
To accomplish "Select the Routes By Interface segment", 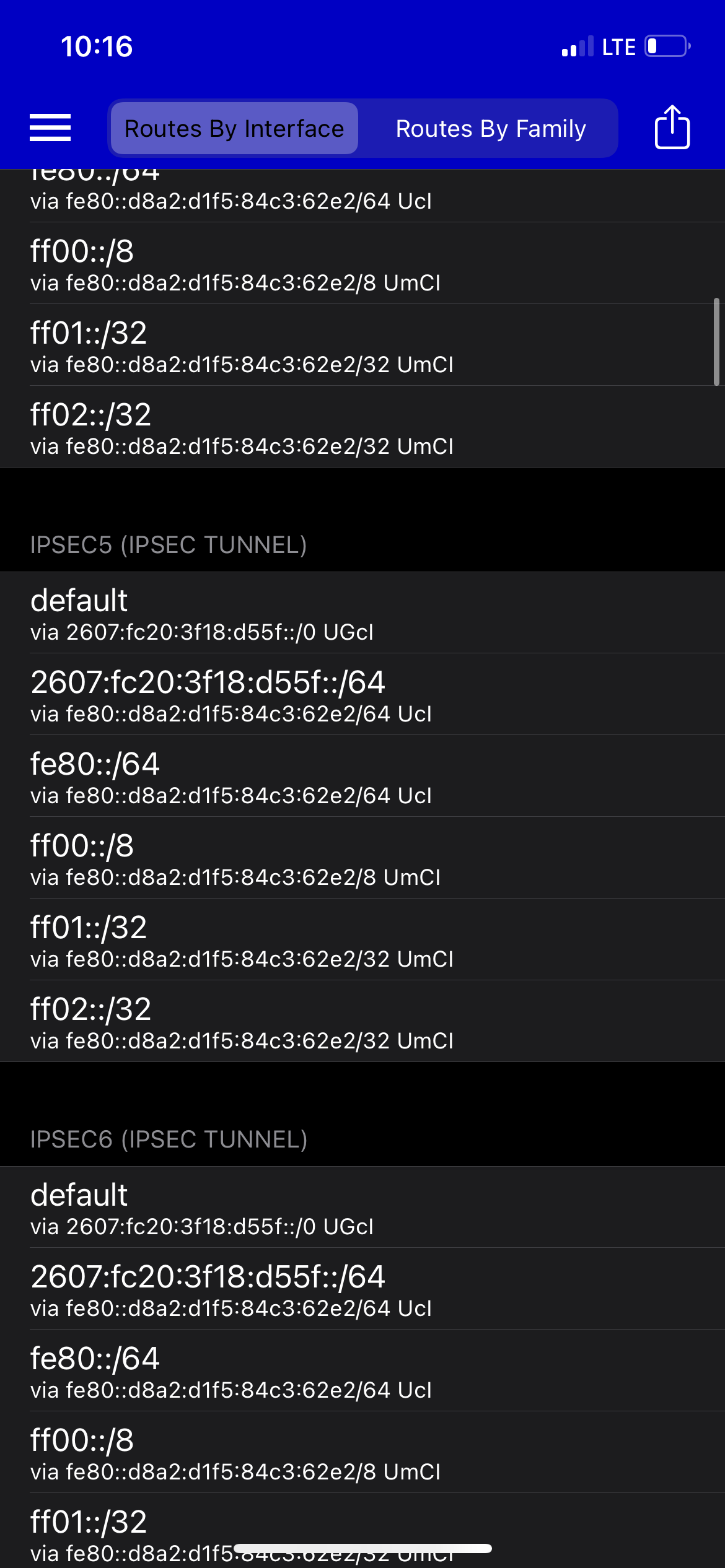I will pyautogui.click(x=234, y=128).
